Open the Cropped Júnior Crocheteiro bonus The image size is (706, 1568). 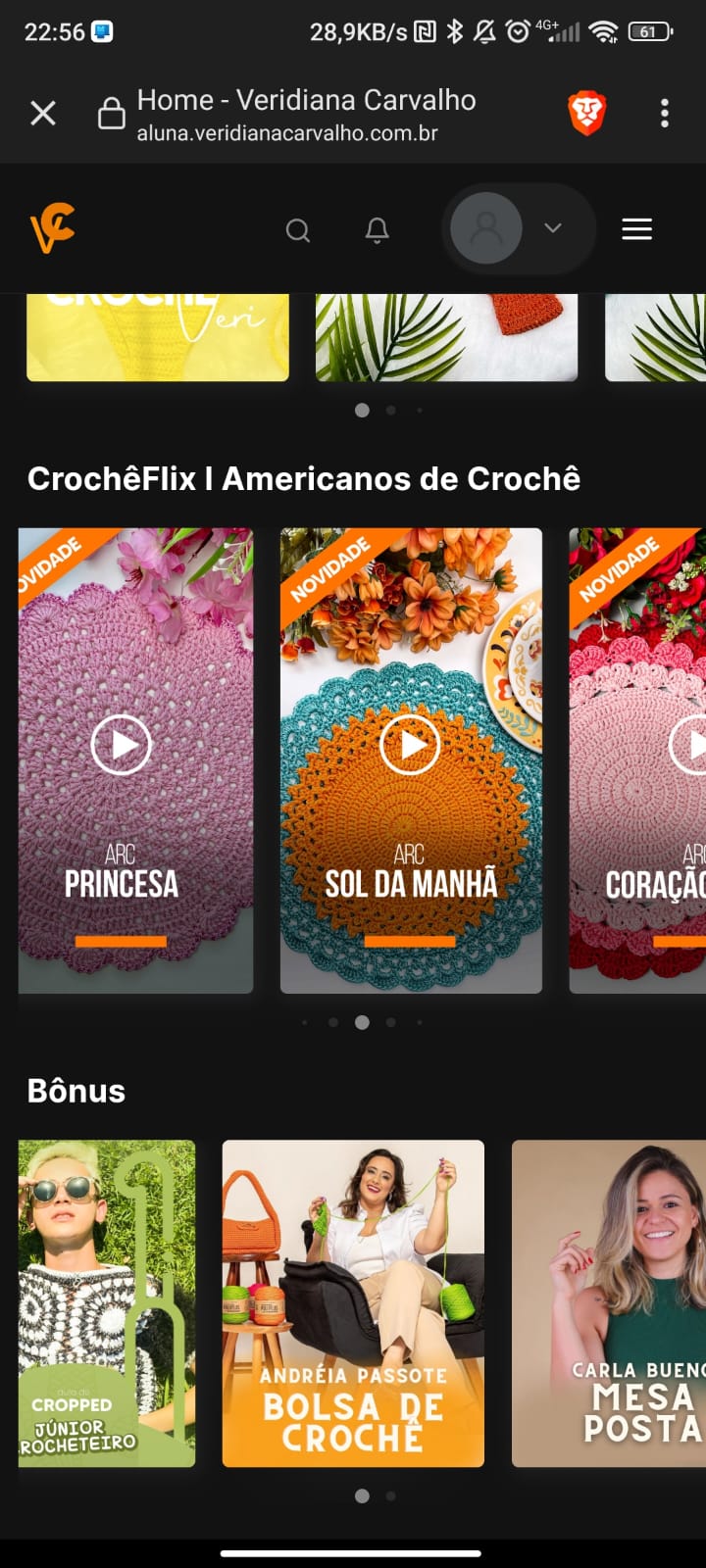pos(107,1302)
